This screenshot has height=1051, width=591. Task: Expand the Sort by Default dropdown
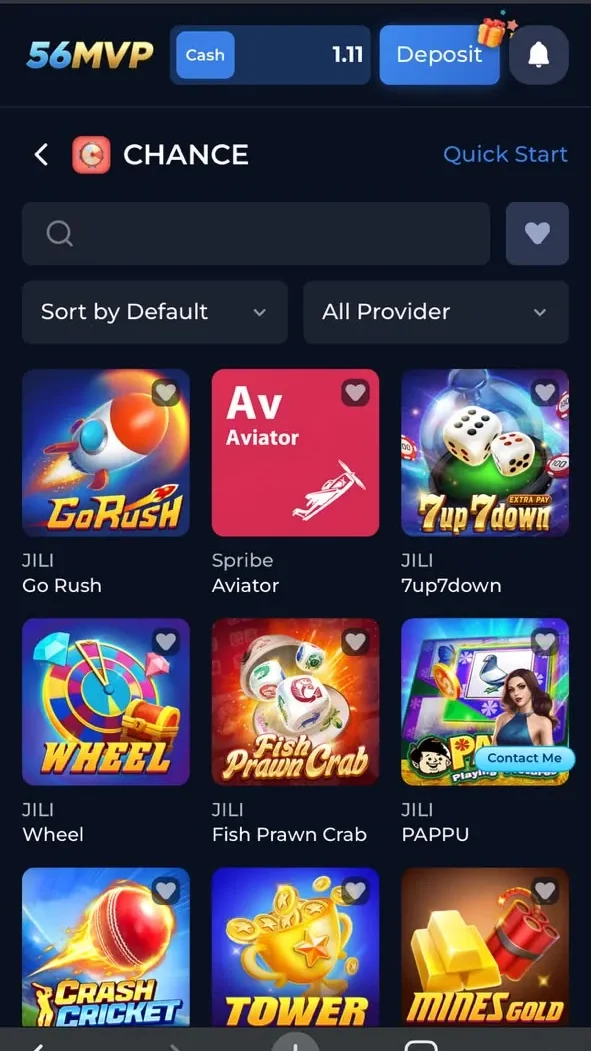[x=155, y=312]
